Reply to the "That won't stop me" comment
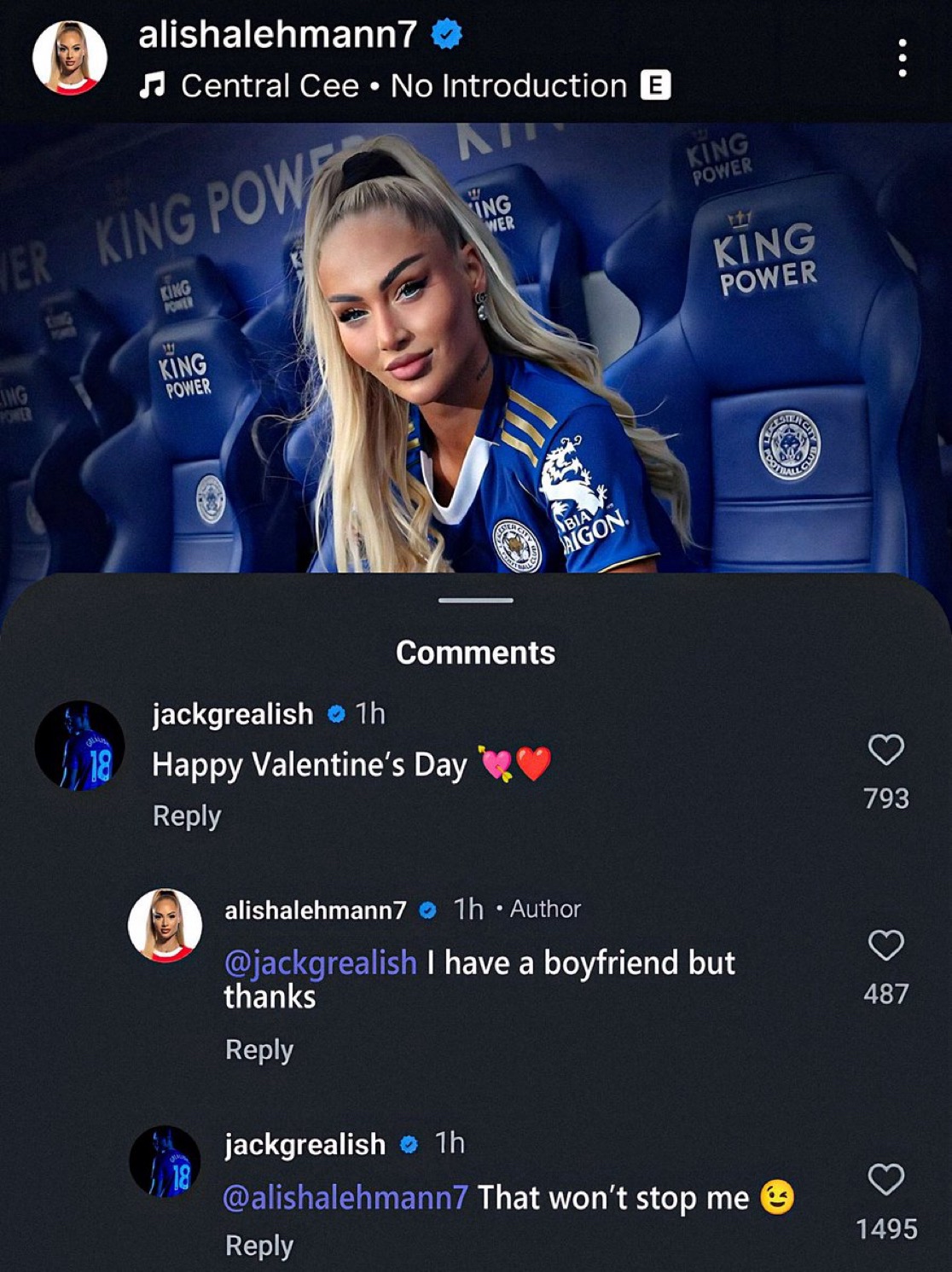The image size is (952, 1272). (x=259, y=1246)
